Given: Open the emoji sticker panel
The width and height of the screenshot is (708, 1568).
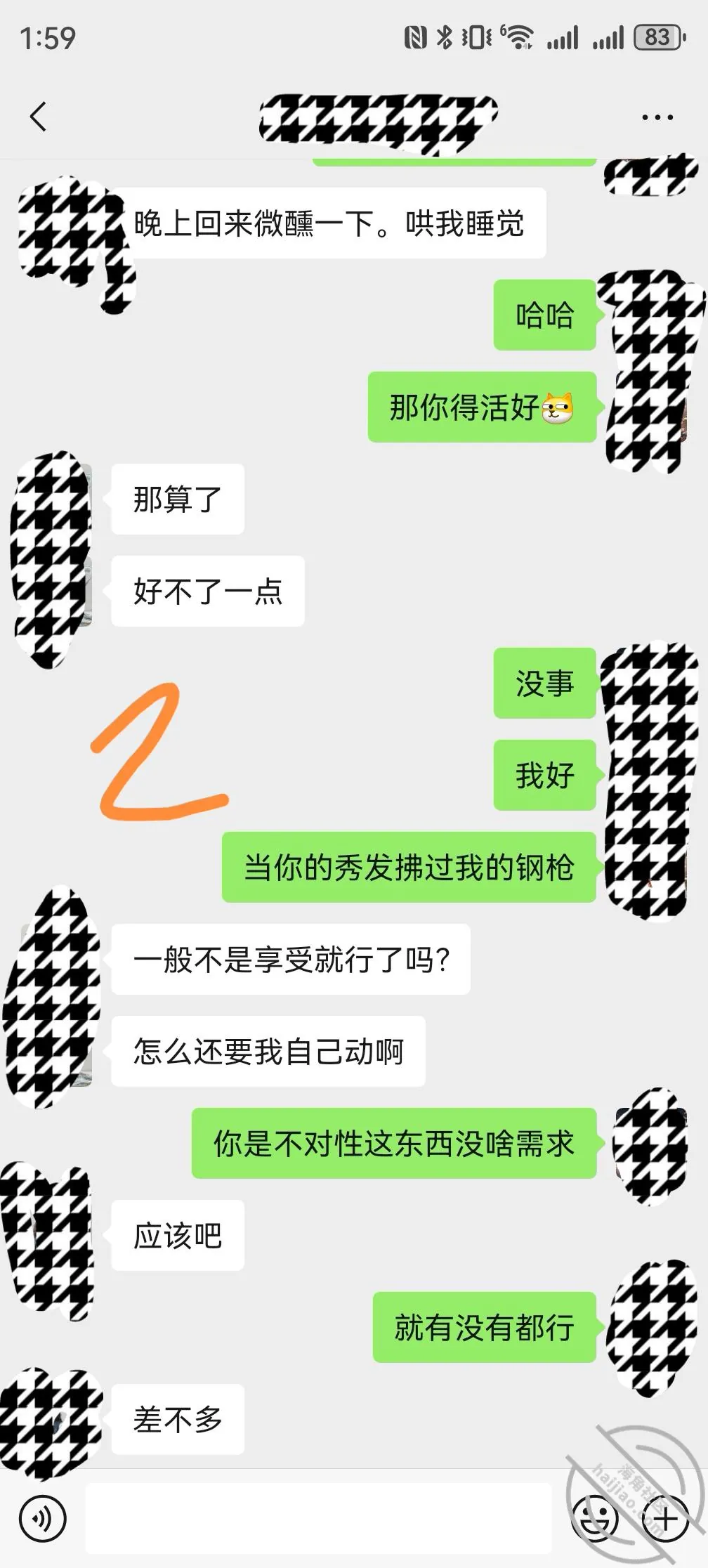Looking at the screenshot, I should click(x=596, y=1520).
